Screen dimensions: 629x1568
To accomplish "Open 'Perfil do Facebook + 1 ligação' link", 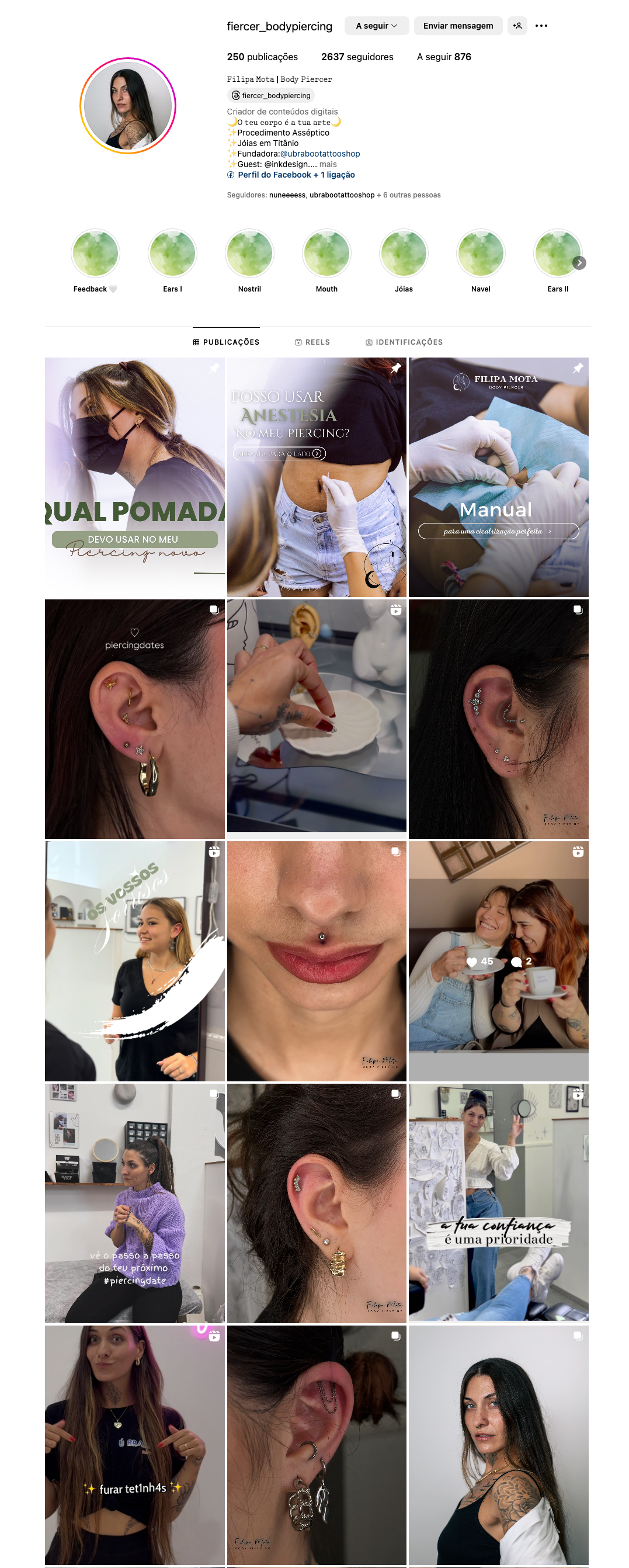I will point(296,175).
